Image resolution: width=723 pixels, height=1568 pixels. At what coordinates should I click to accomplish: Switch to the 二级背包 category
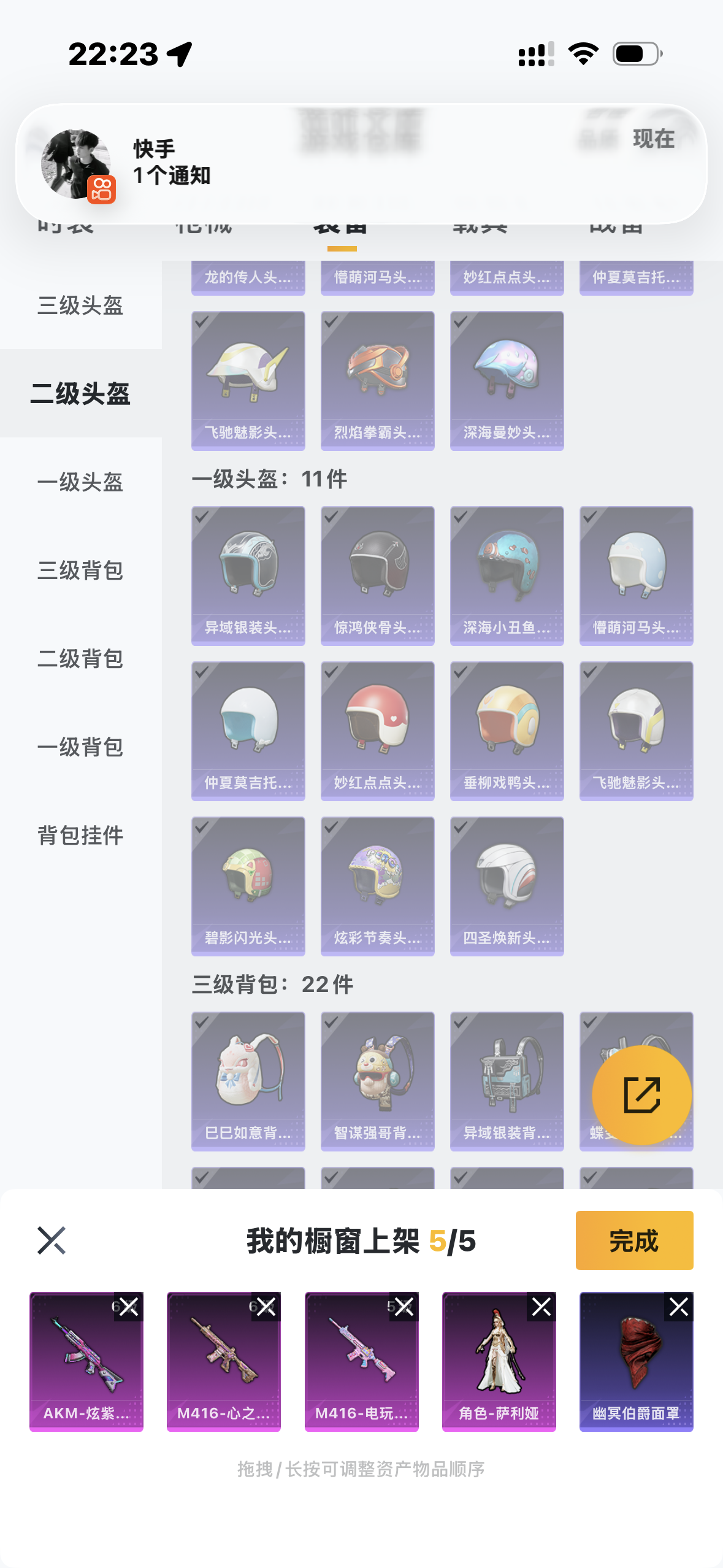point(80,659)
